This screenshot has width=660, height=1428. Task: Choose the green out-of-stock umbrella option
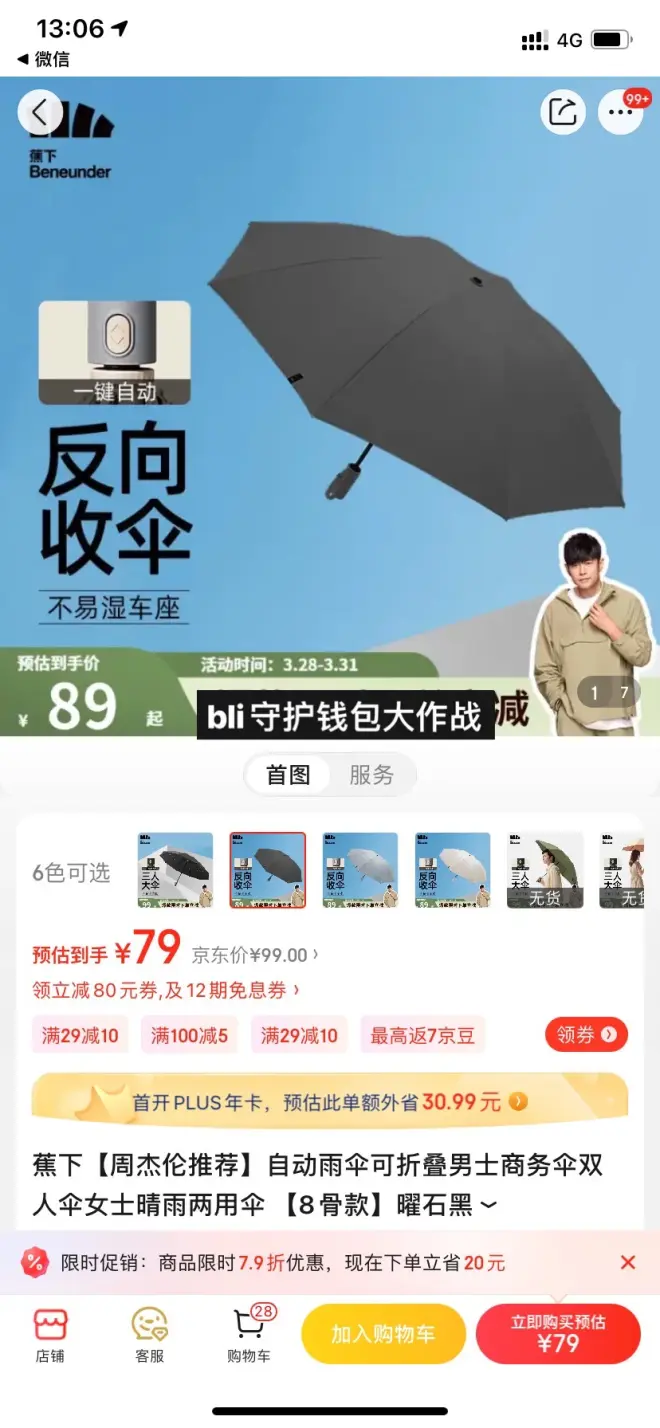click(x=544, y=870)
